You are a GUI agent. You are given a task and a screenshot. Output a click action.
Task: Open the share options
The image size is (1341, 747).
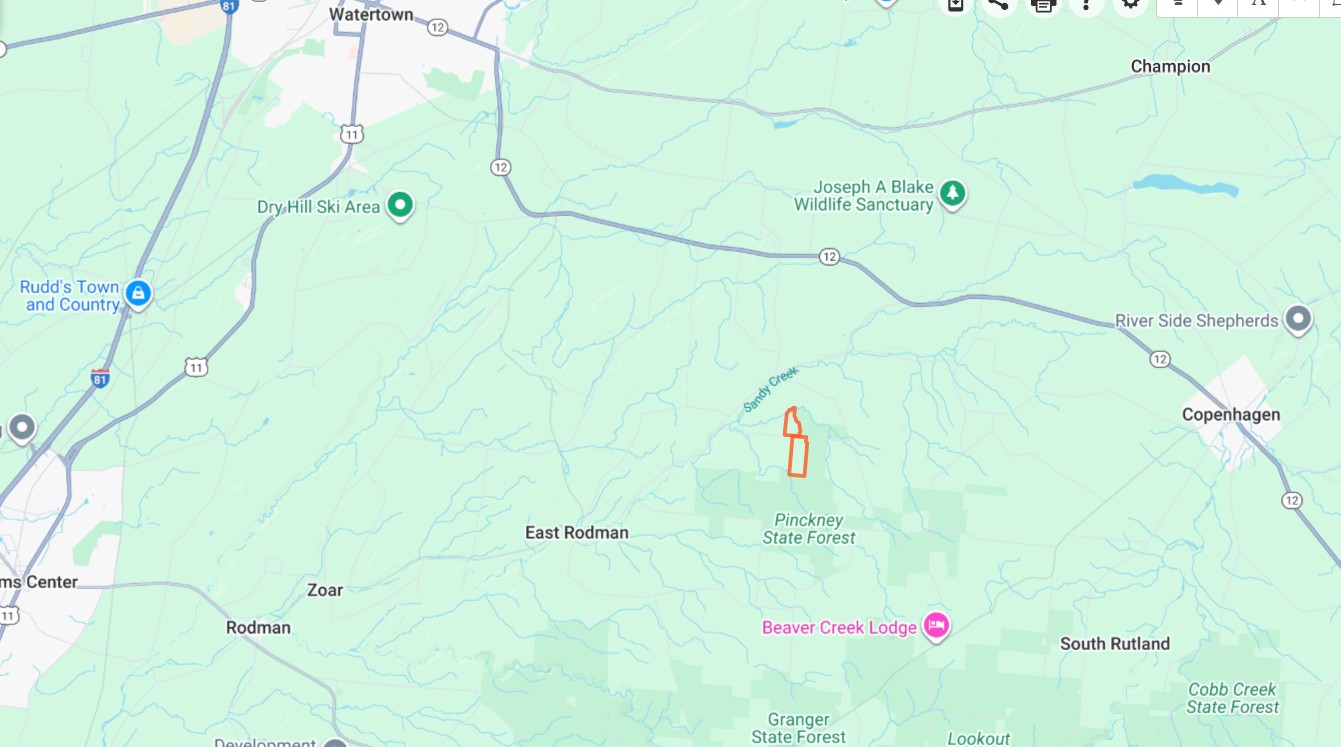(997, 3)
